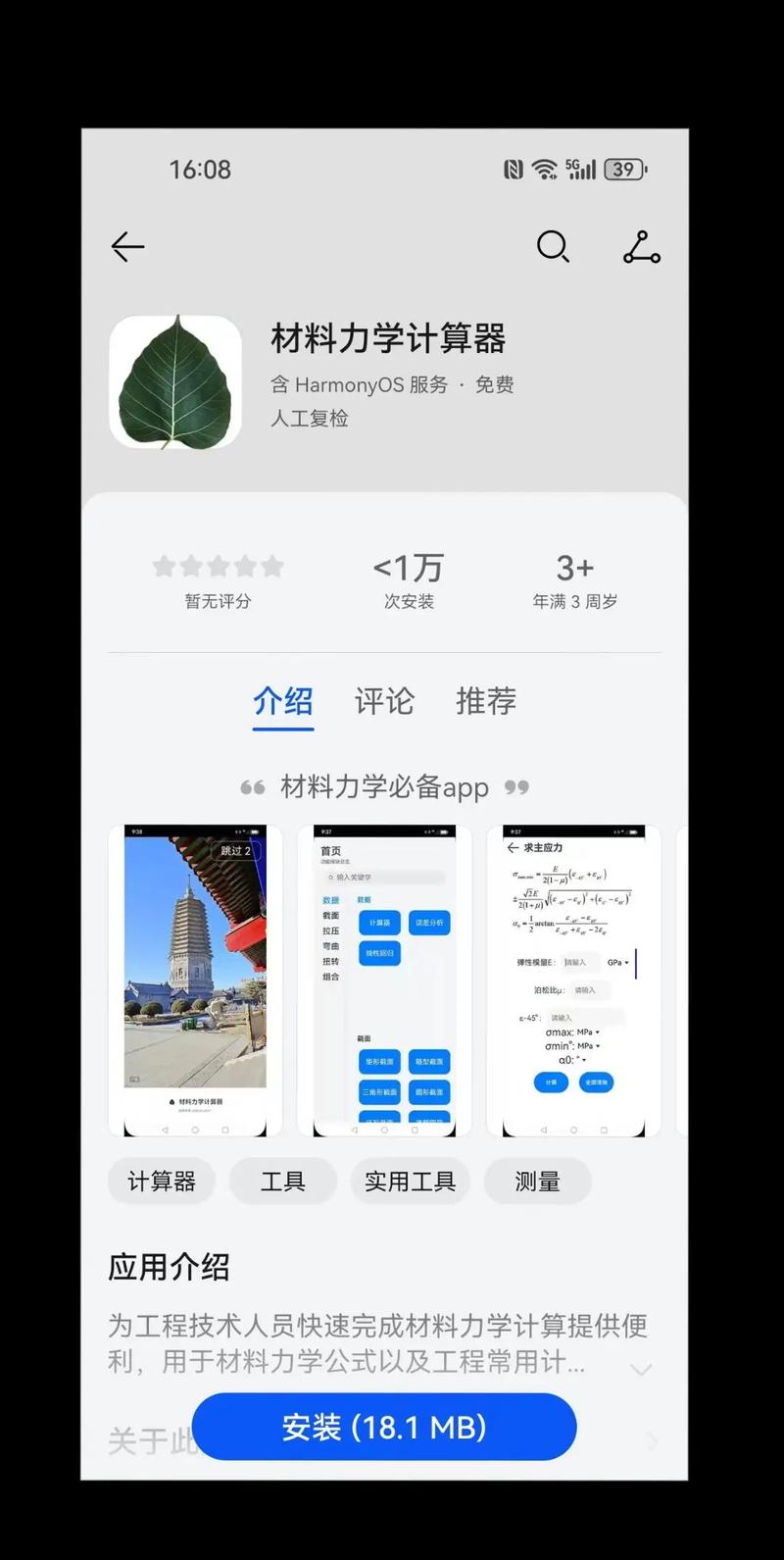Select the 实用工具 tag chip

410,1182
